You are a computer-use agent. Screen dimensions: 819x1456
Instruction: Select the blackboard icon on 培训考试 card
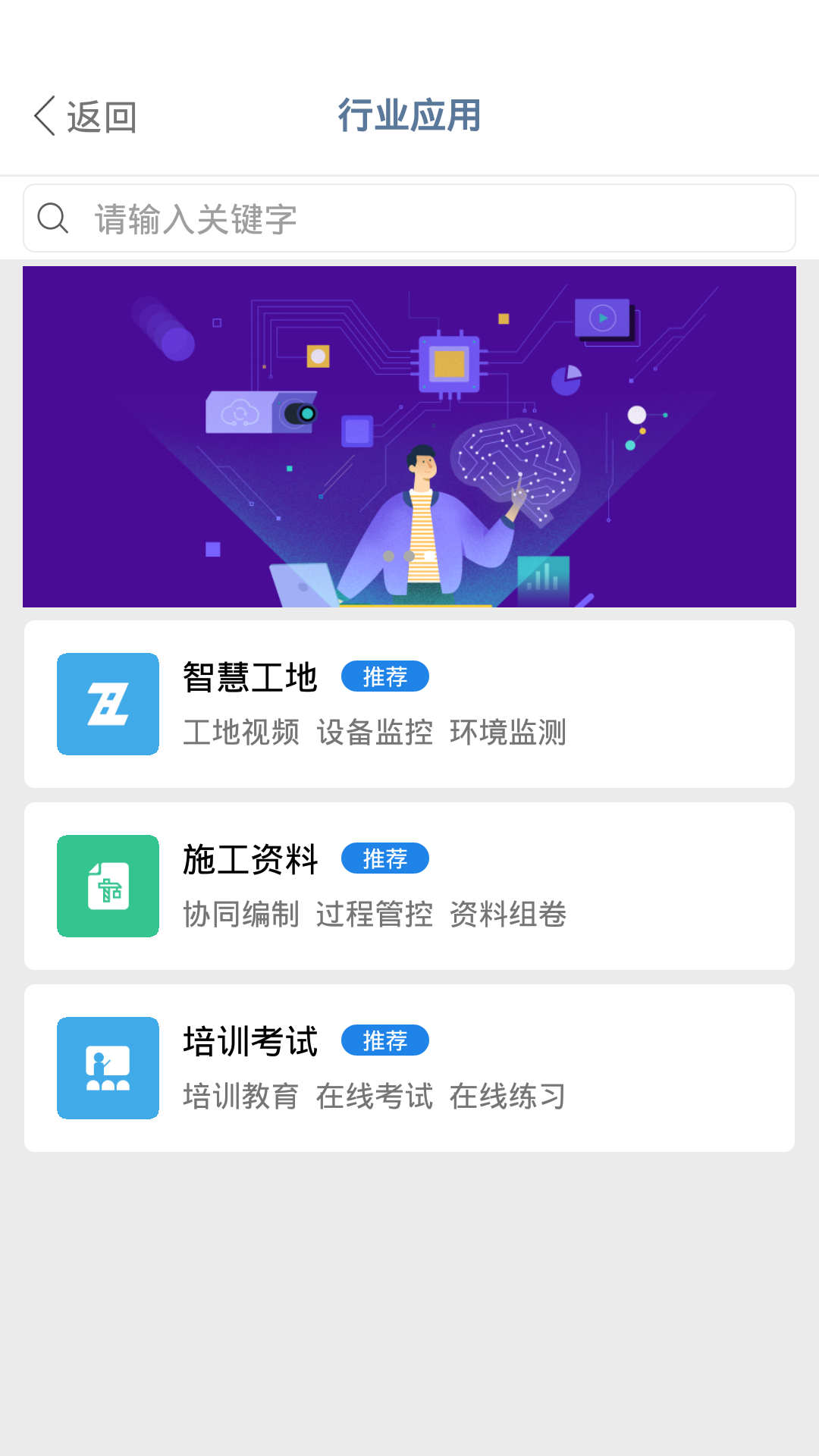[107, 1068]
